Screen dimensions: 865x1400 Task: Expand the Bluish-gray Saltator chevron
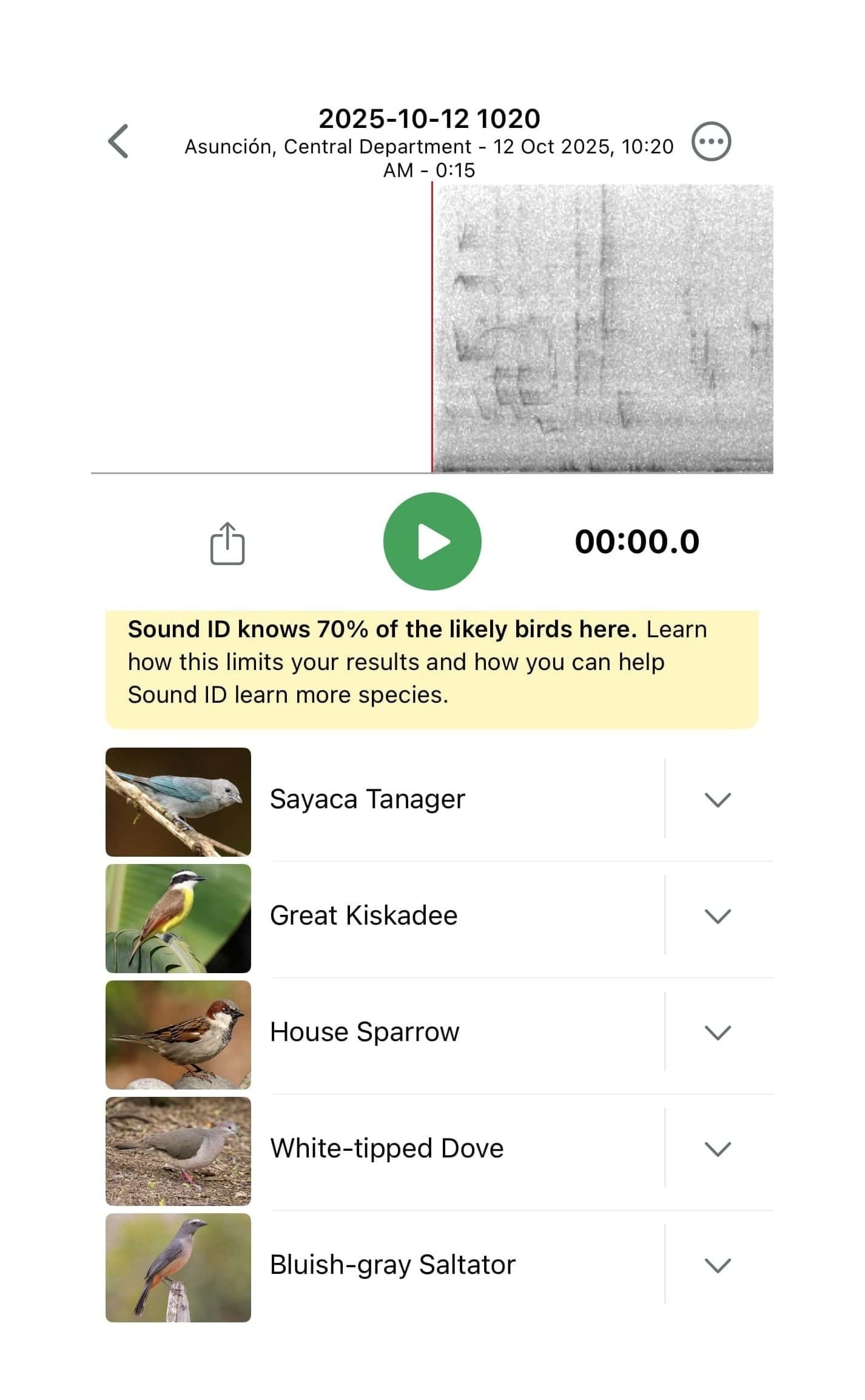tap(718, 1265)
